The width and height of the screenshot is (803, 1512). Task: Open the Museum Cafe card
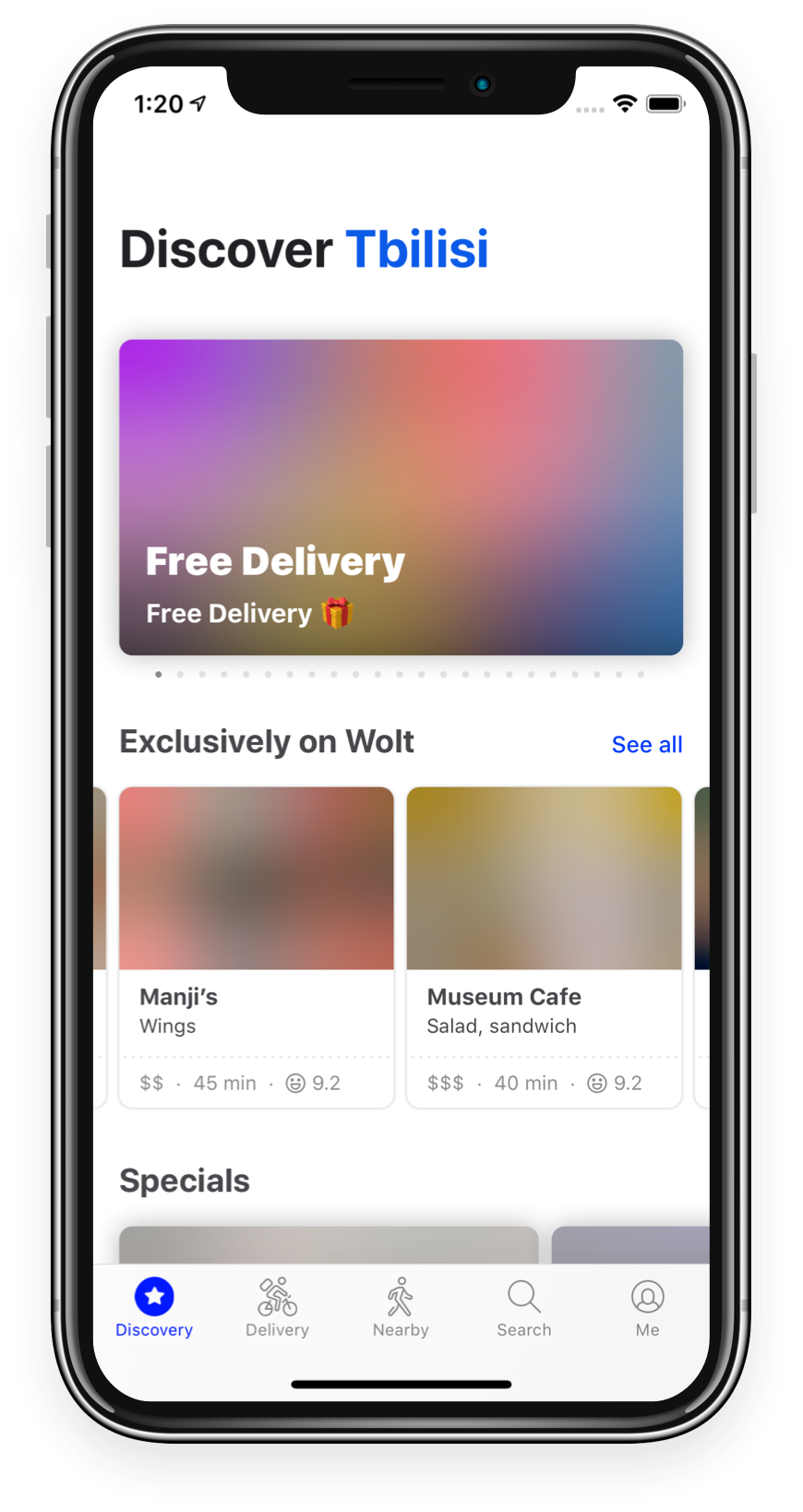544,946
